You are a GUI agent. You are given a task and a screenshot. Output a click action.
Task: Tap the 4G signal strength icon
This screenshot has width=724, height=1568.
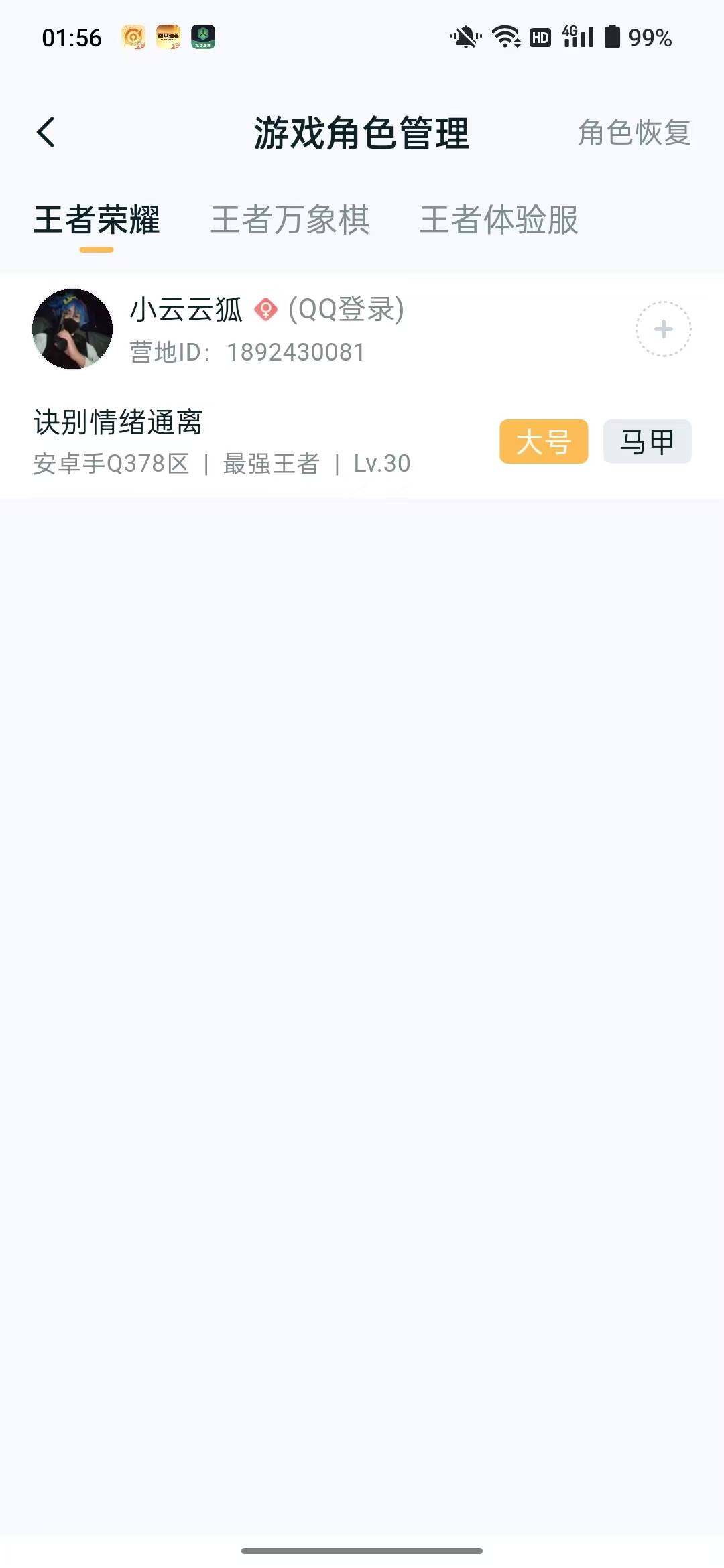point(577,38)
